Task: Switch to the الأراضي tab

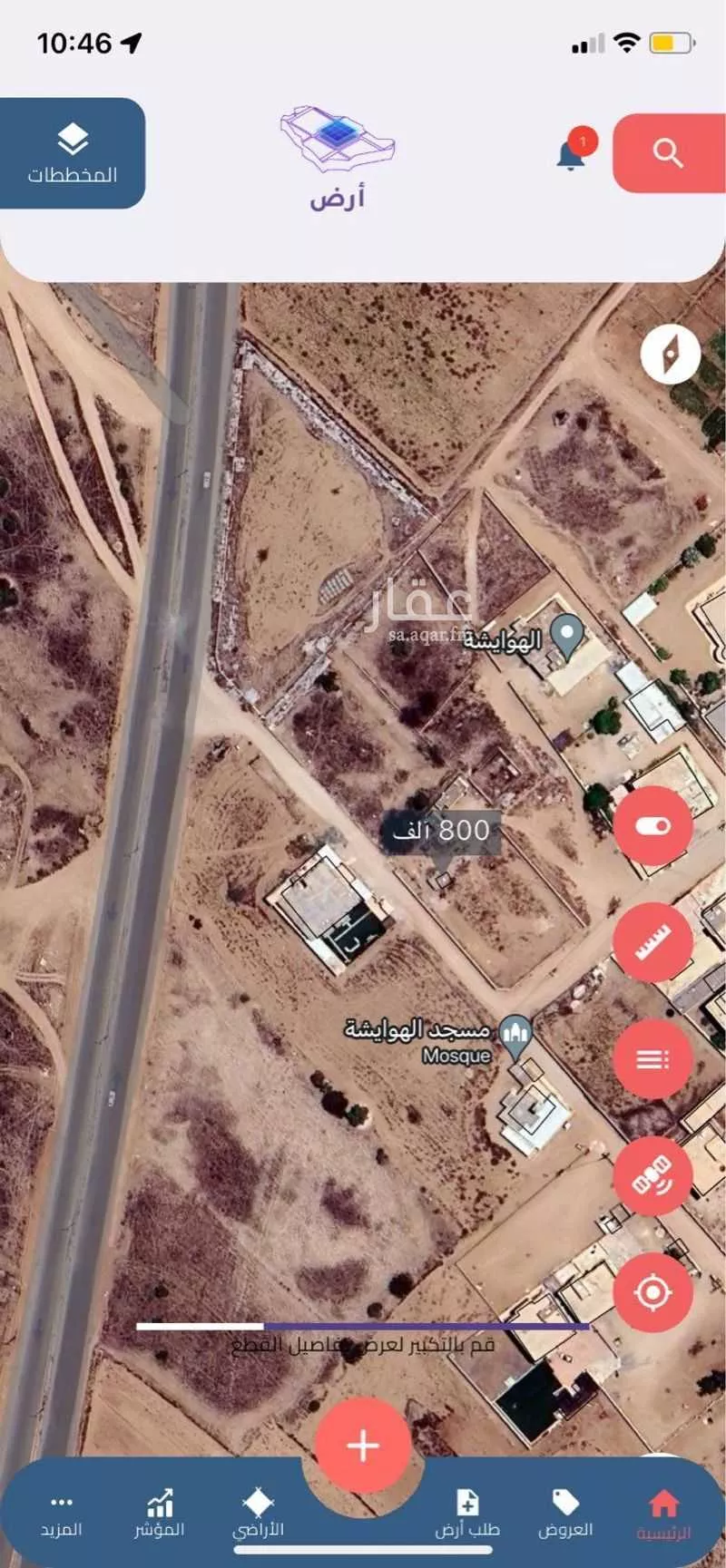Action: click(259, 1514)
